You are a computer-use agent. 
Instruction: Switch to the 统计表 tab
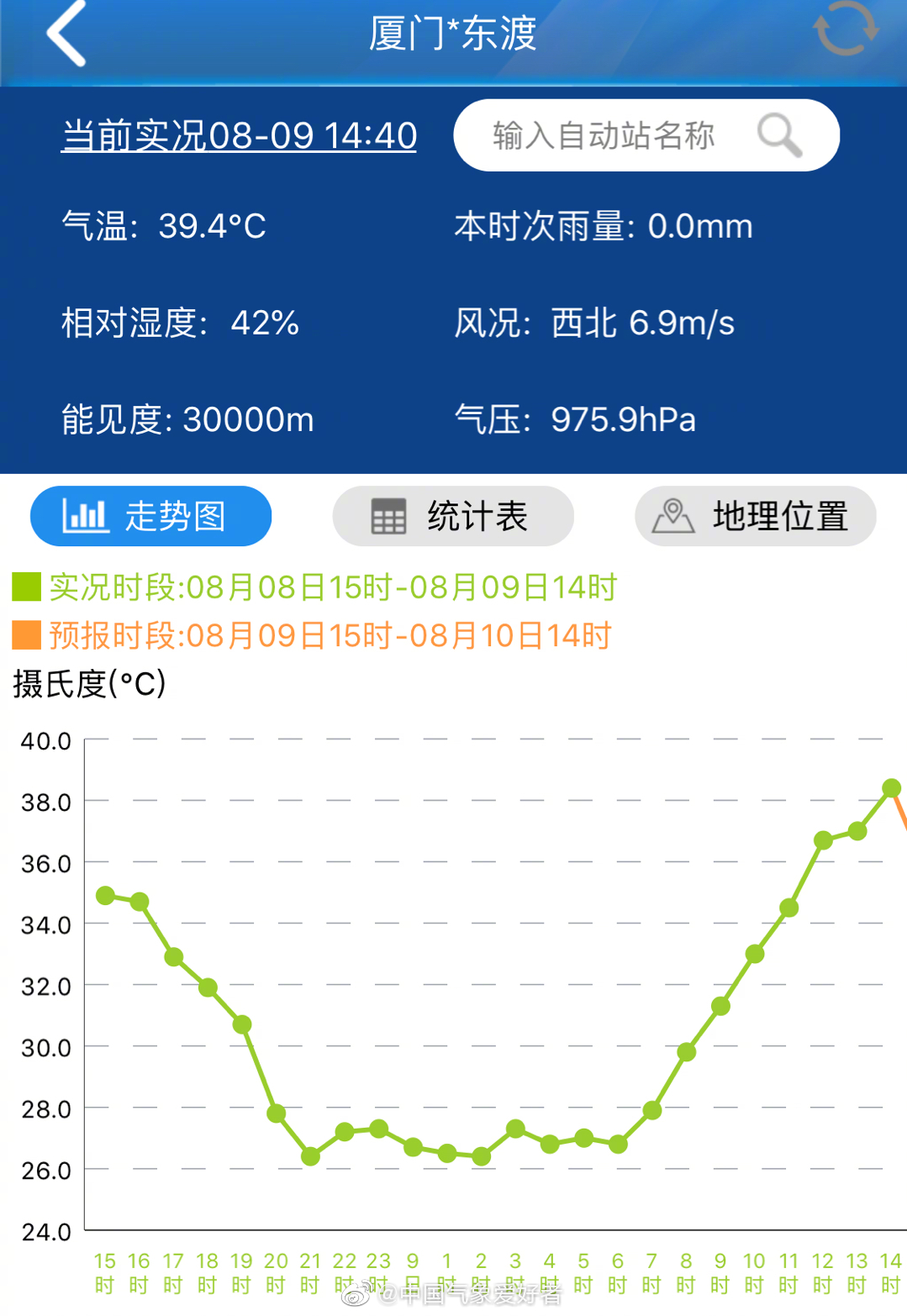coord(453,516)
